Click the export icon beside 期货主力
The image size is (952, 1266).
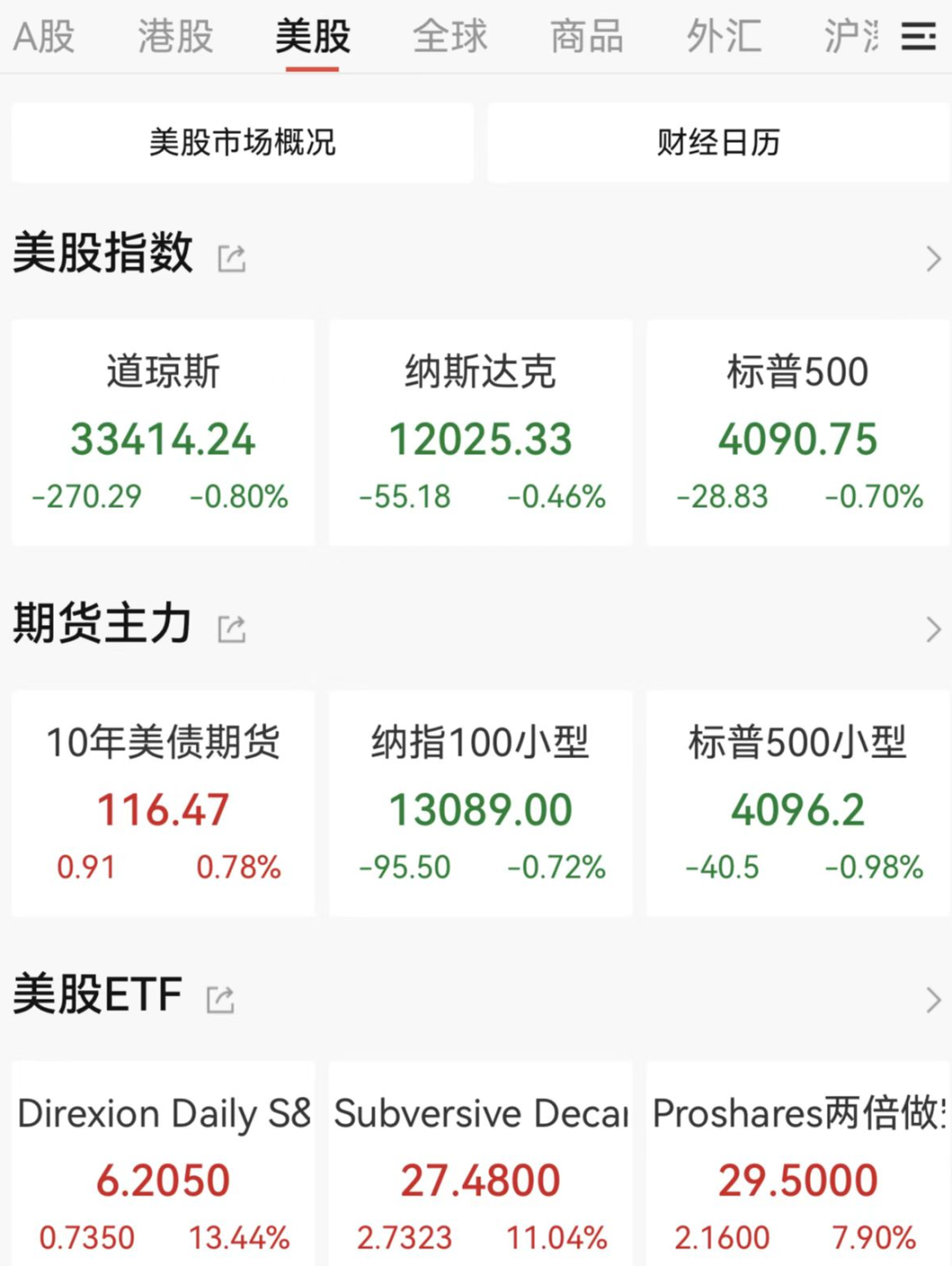point(230,628)
